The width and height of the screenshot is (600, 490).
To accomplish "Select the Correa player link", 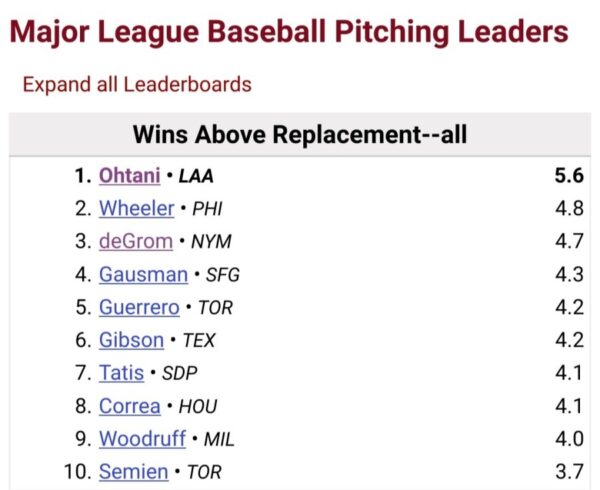I will (x=129, y=406).
